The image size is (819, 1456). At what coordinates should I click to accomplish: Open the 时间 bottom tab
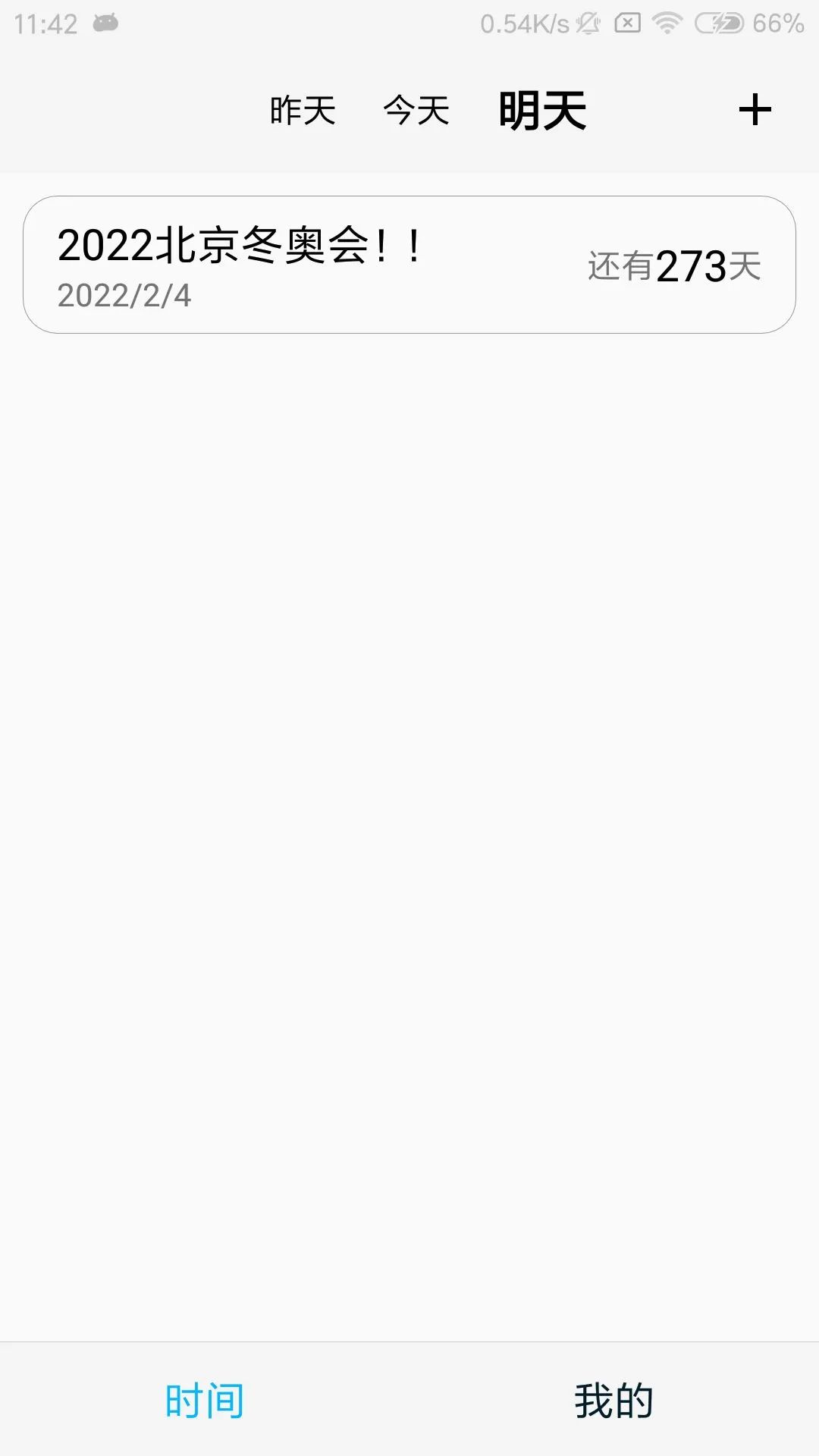click(205, 1400)
